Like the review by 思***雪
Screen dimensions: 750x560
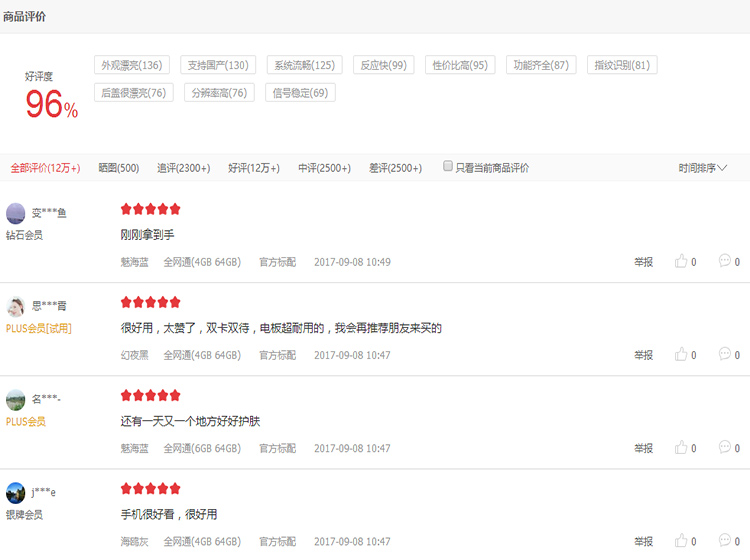pyautogui.click(x=682, y=355)
